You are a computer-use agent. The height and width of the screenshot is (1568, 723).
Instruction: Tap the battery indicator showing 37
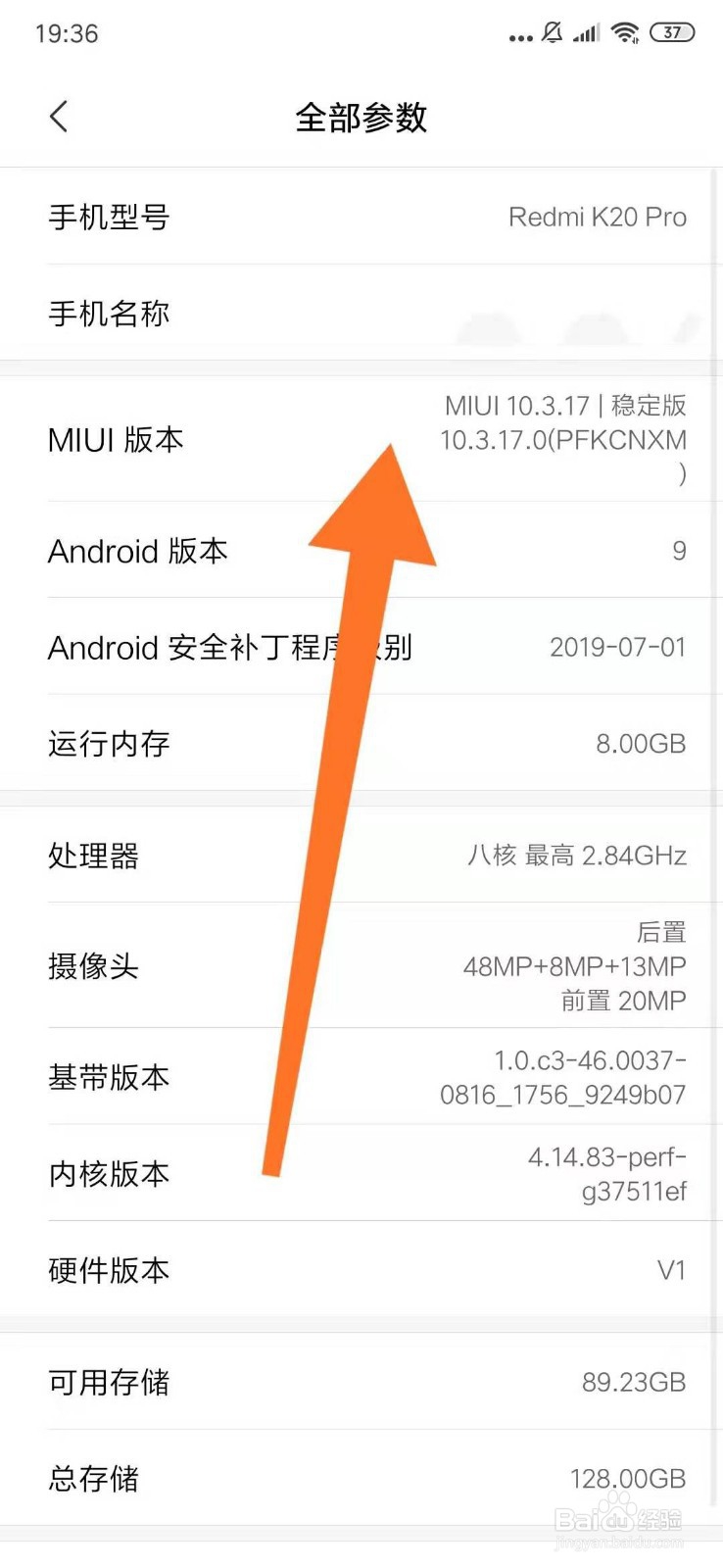[675, 32]
